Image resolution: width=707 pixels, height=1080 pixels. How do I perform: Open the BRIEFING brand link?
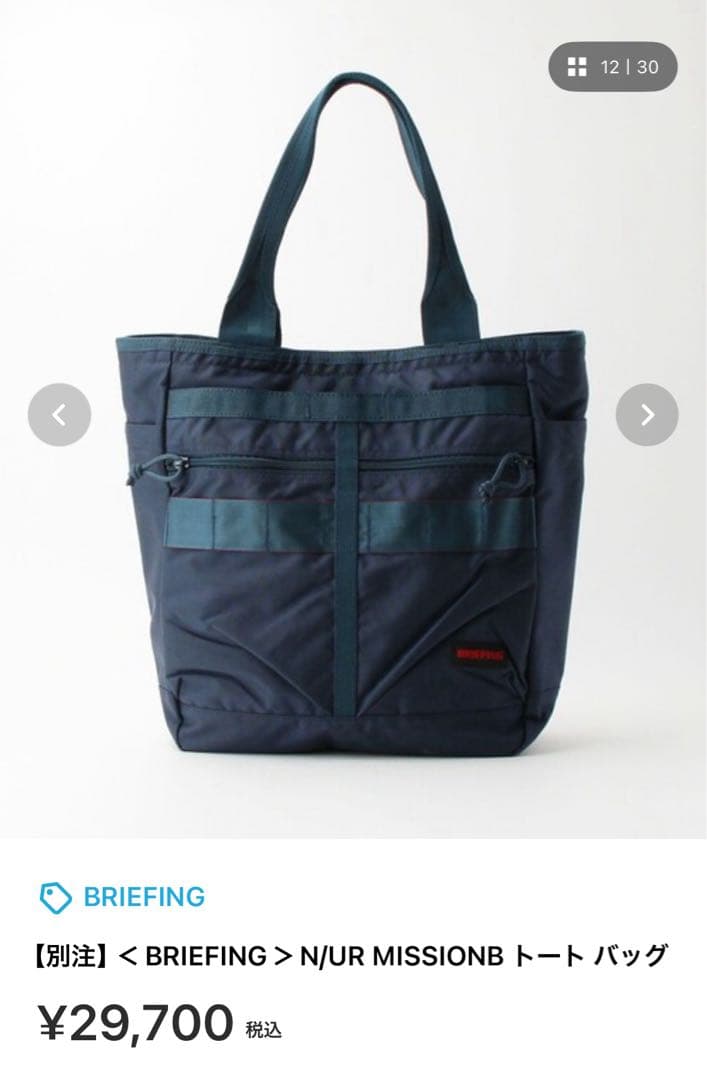coord(143,897)
